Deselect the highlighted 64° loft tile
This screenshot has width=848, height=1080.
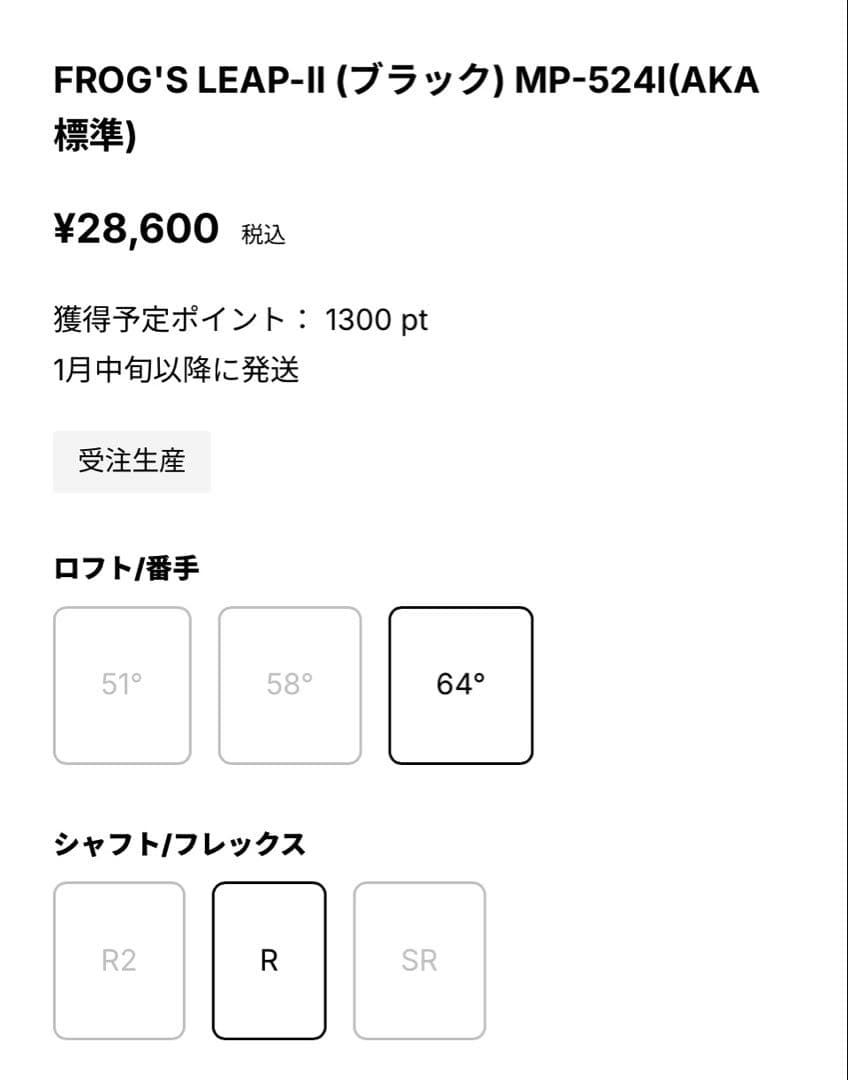point(461,683)
